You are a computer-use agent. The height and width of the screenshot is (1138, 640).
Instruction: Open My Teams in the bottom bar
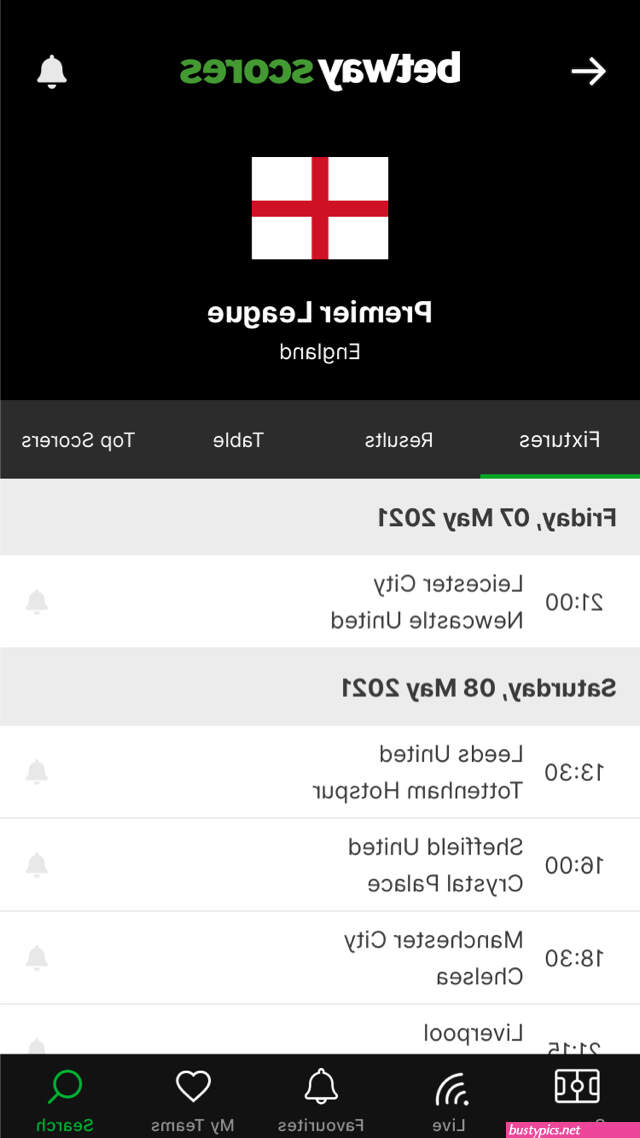click(x=193, y=1097)
